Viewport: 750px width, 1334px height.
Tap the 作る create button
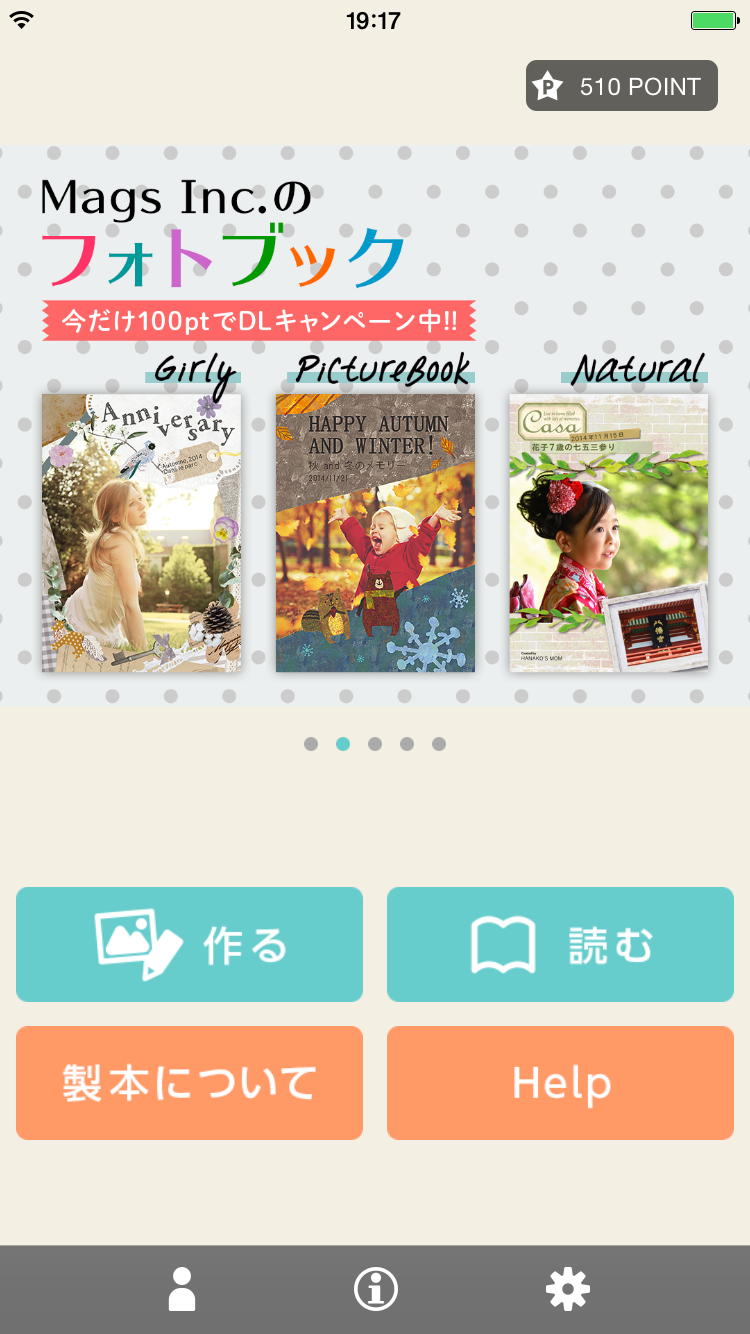(189, 944)
